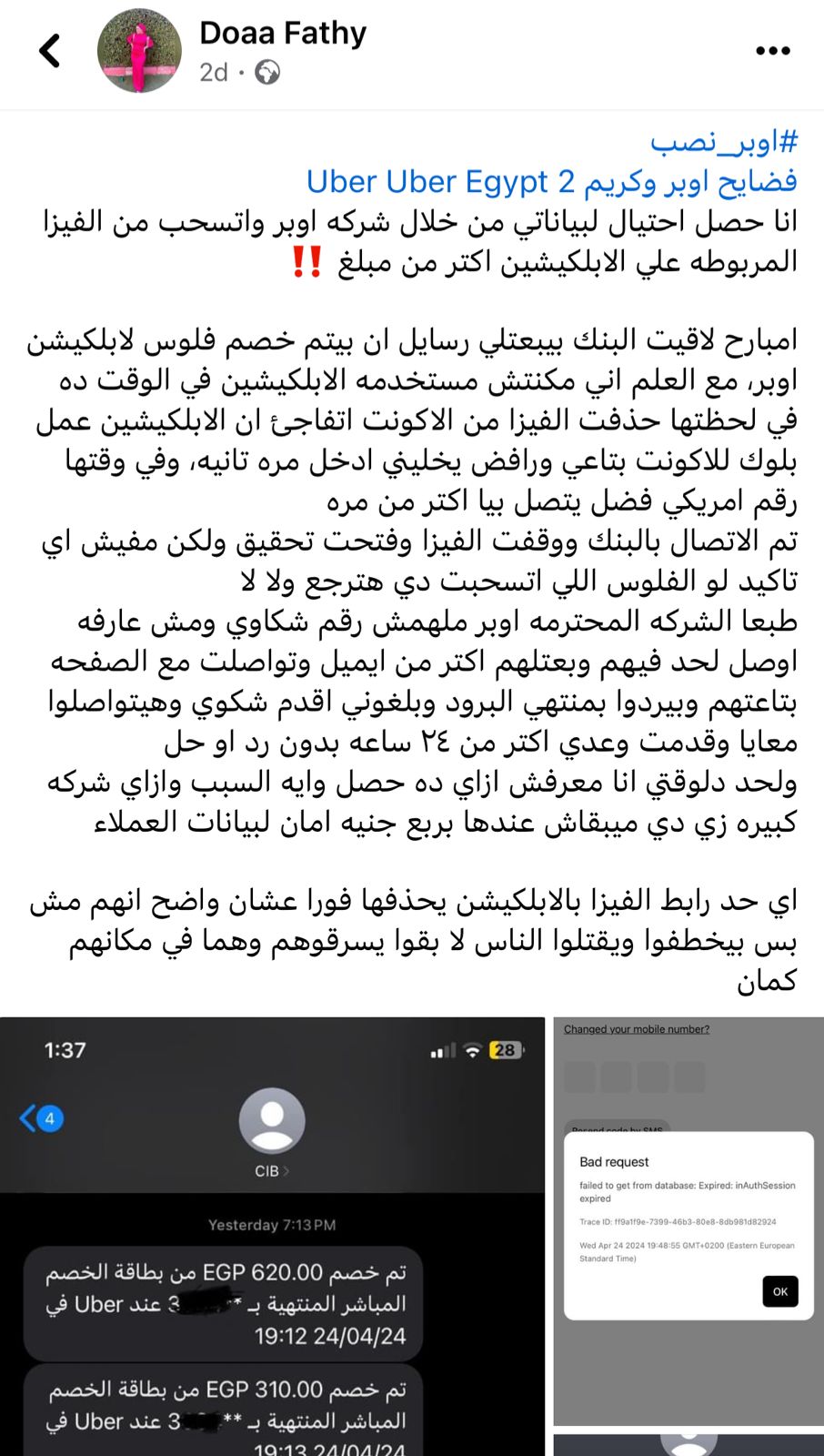Open Doaa Fathy's profile picture
This screenshot has height=1456, width=824.
(139, 51)
